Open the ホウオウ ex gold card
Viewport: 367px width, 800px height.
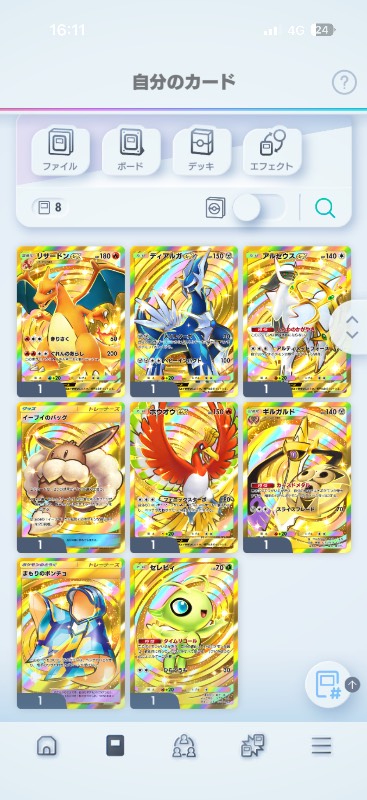pyautogui.click(x=184, y=477)
